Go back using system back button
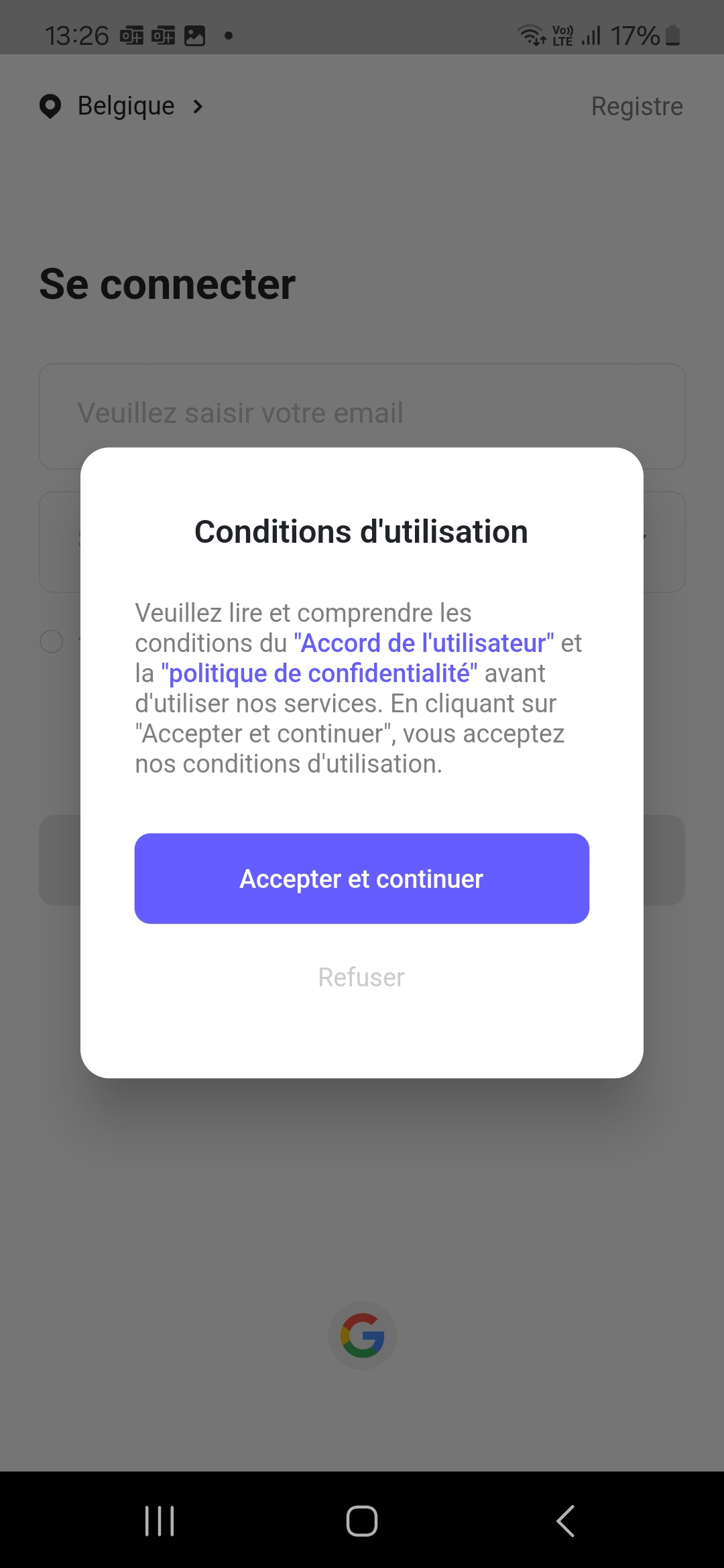This screenshot has width=724, height=1568. [x=565, y=1520]
